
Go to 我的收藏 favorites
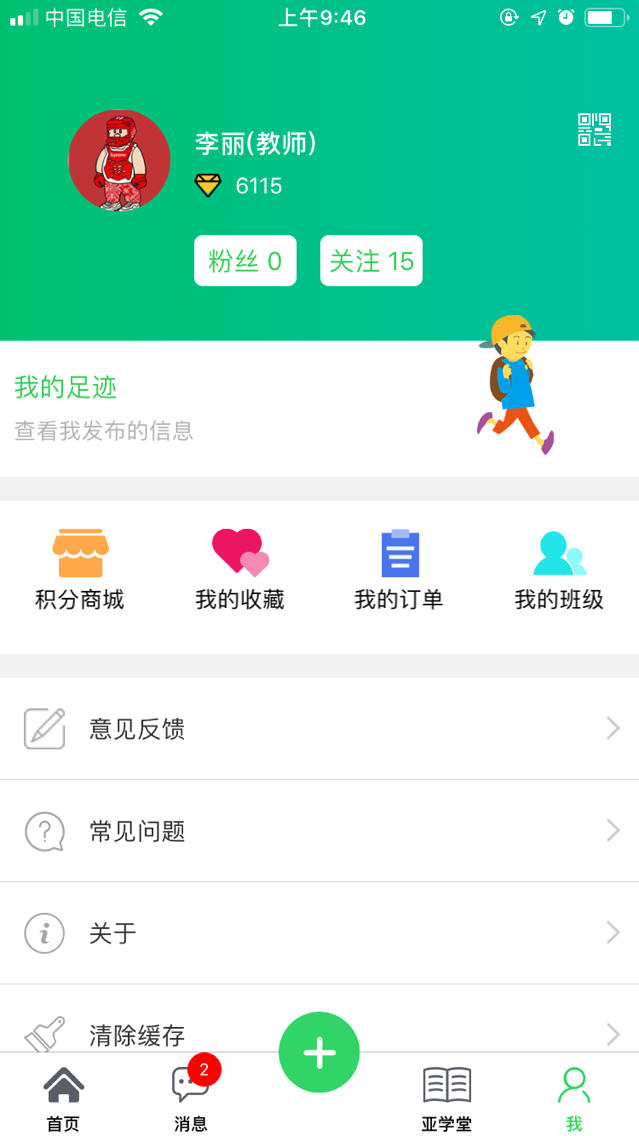coord(240,570)
